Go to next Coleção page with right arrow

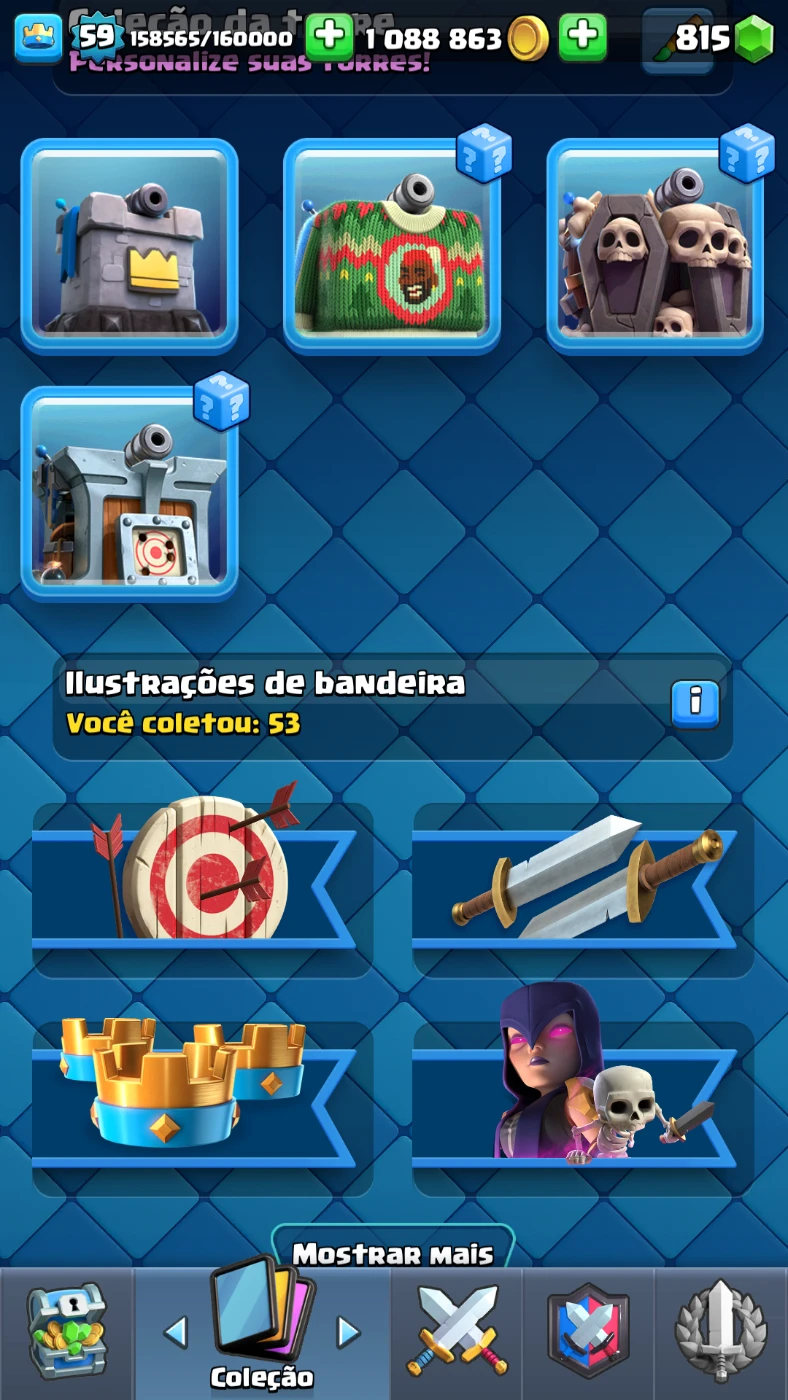(x=348, y=1332)
